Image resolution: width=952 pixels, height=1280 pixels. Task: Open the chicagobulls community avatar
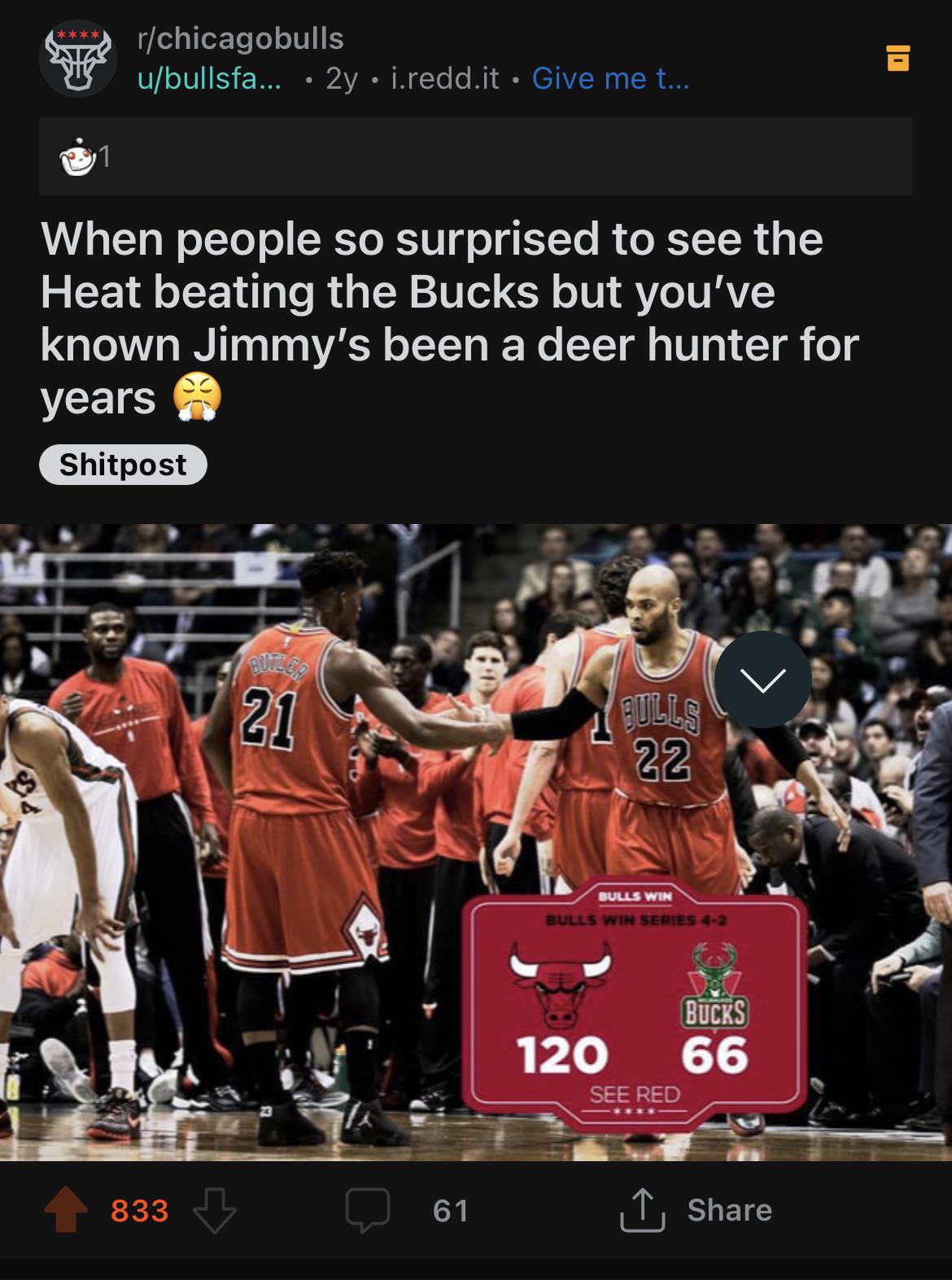tap(78, 59)
